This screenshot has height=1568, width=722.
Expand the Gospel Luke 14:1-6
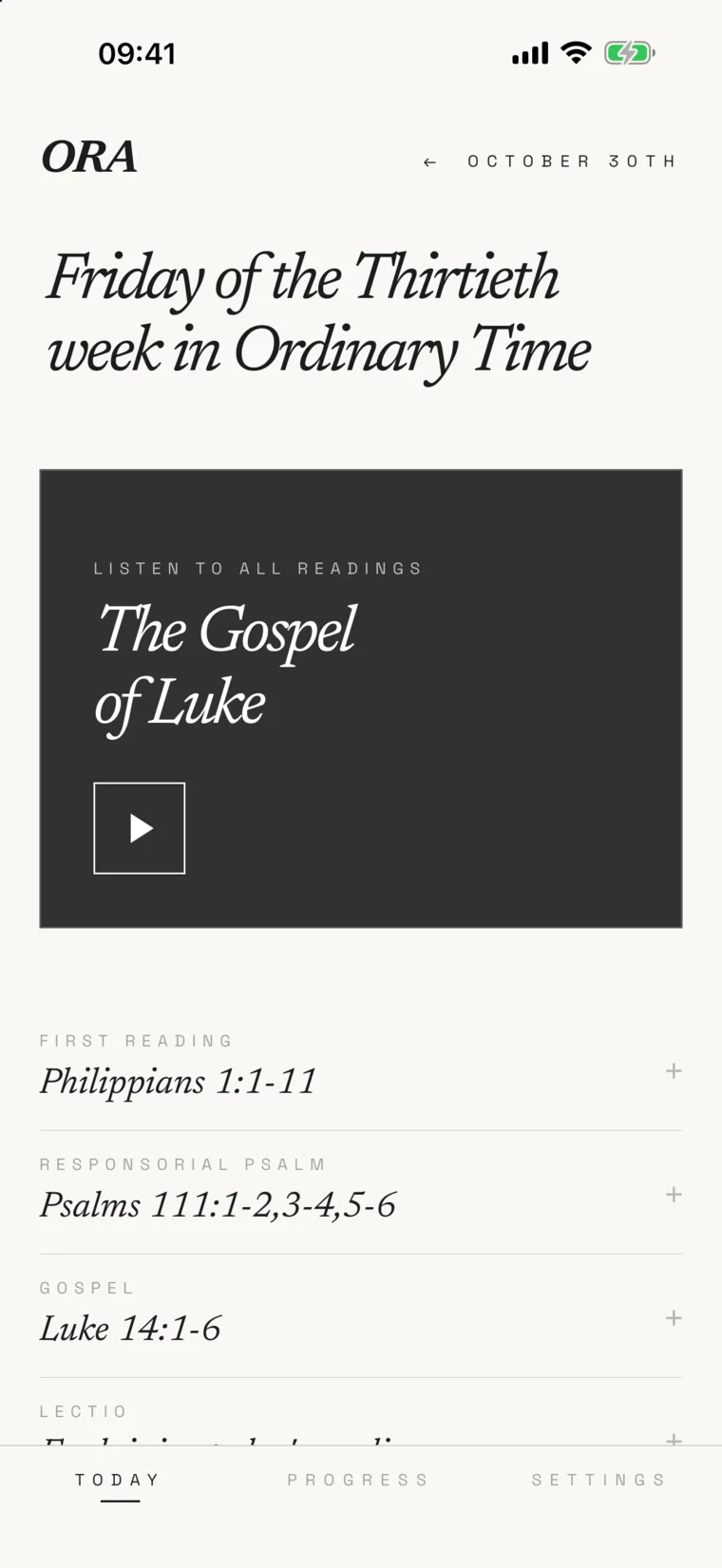point(674,1317)
